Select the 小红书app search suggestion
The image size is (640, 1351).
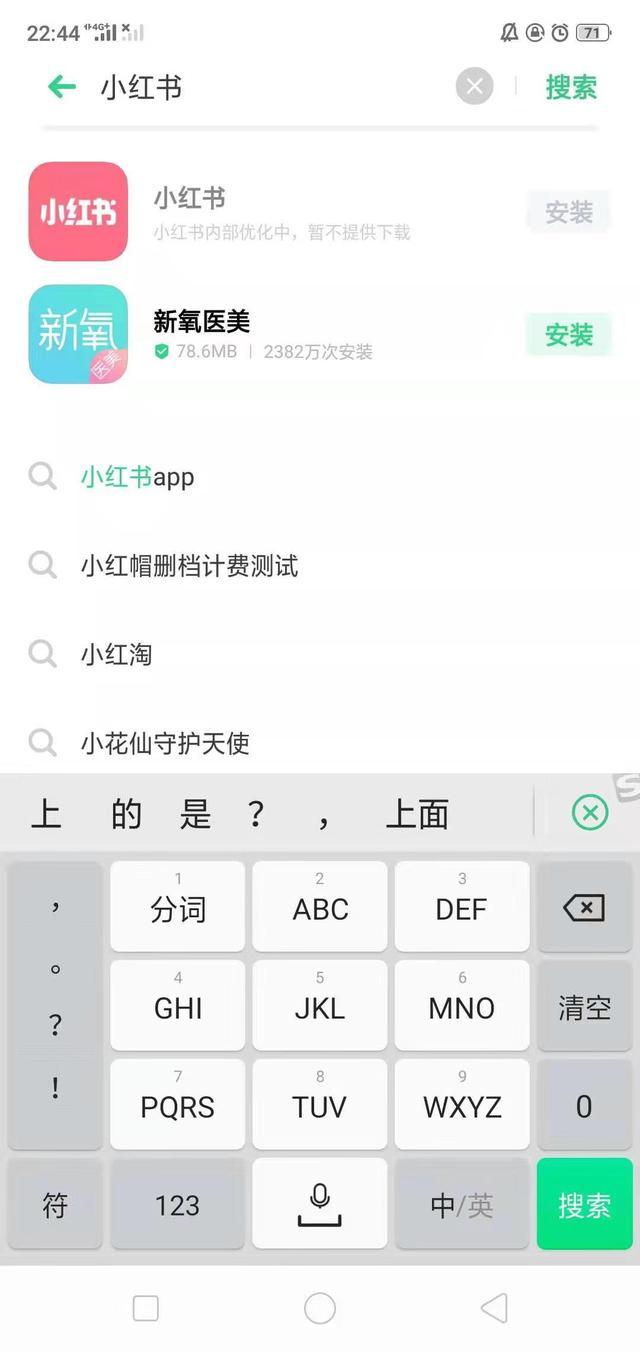coord(138,477)
